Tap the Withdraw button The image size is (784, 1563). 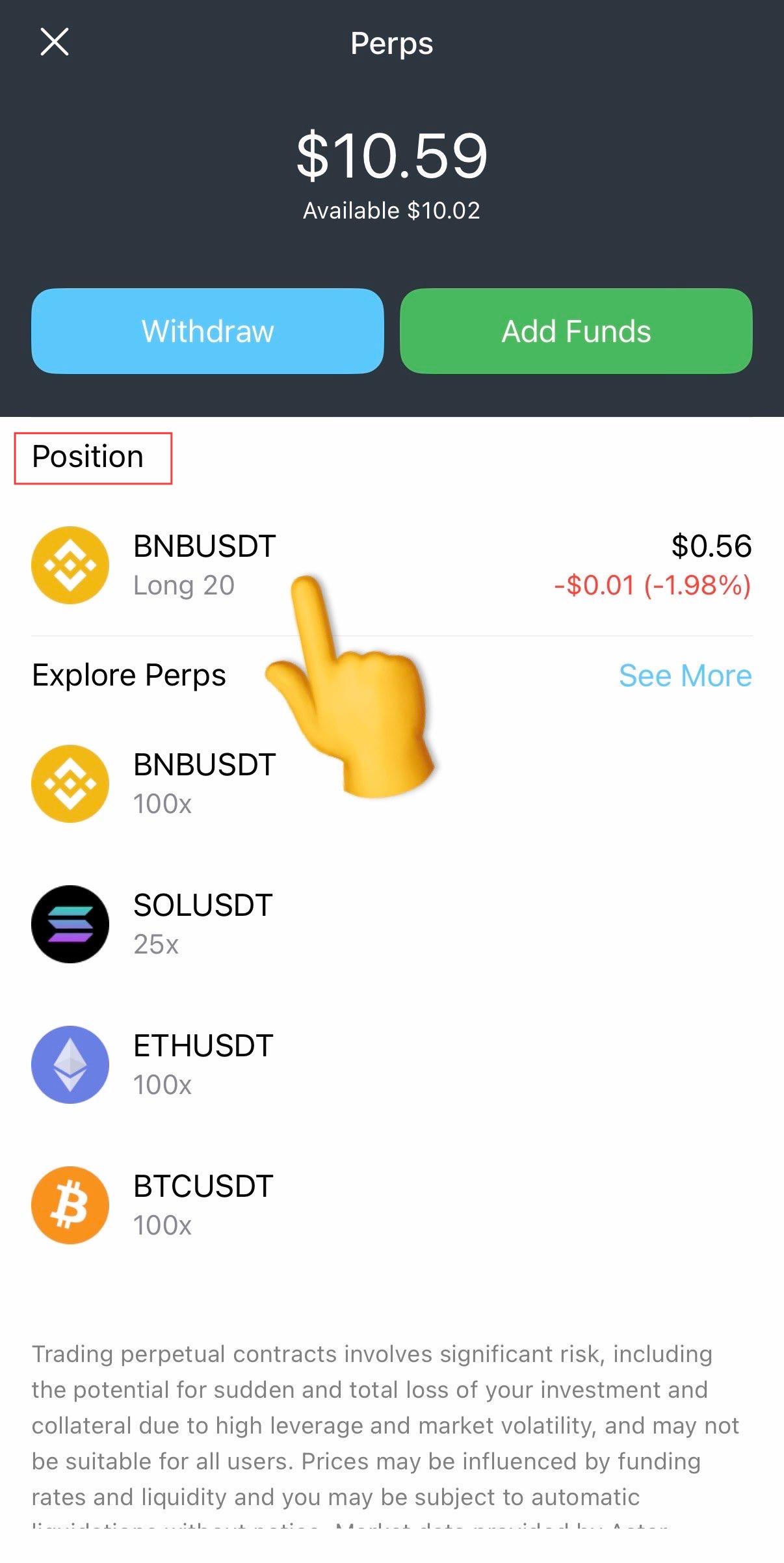[207, 331]
